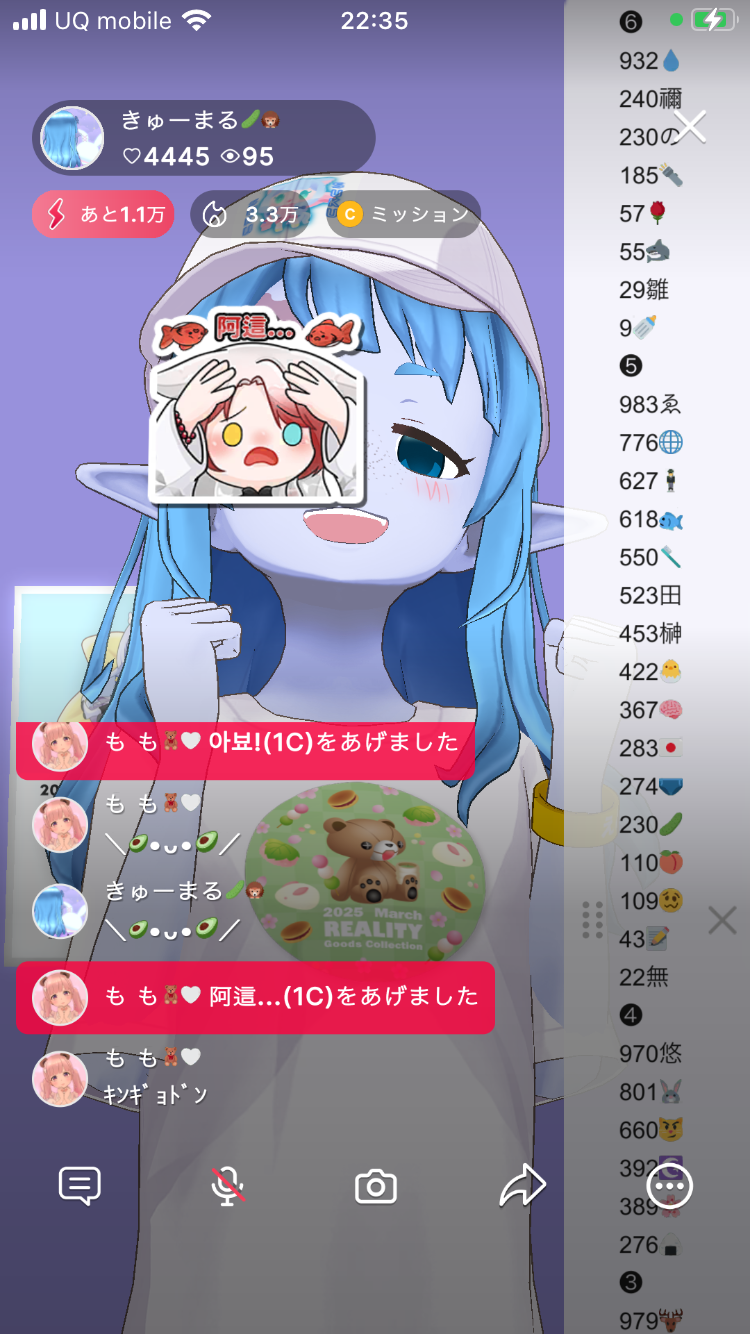Open the comment input icon

[x=80, y=1186]
